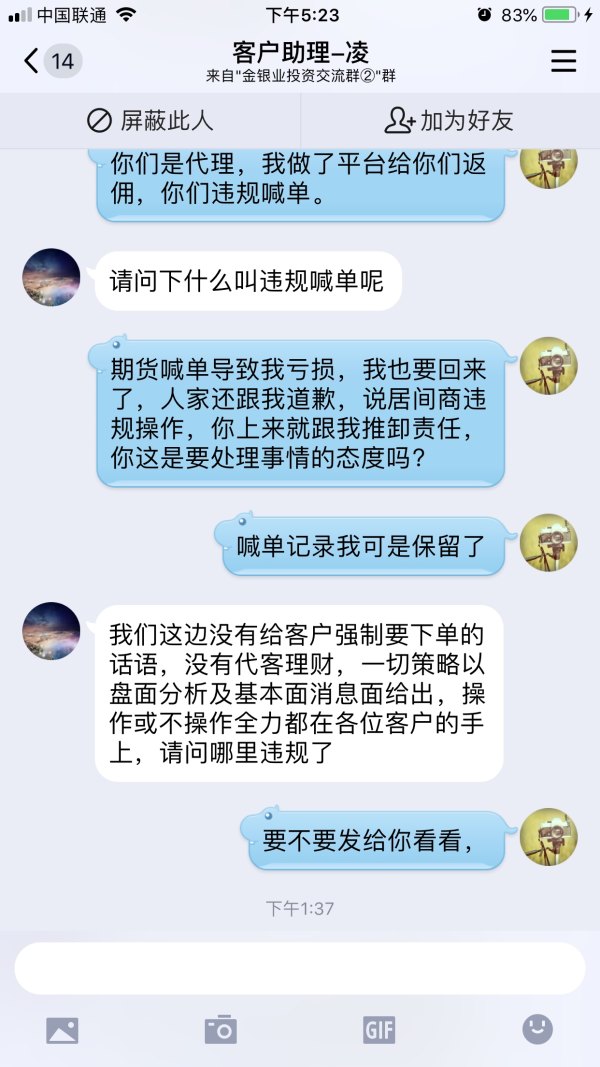600x1067 pixels.
Task: Focus the message input box
Action: 299,968
